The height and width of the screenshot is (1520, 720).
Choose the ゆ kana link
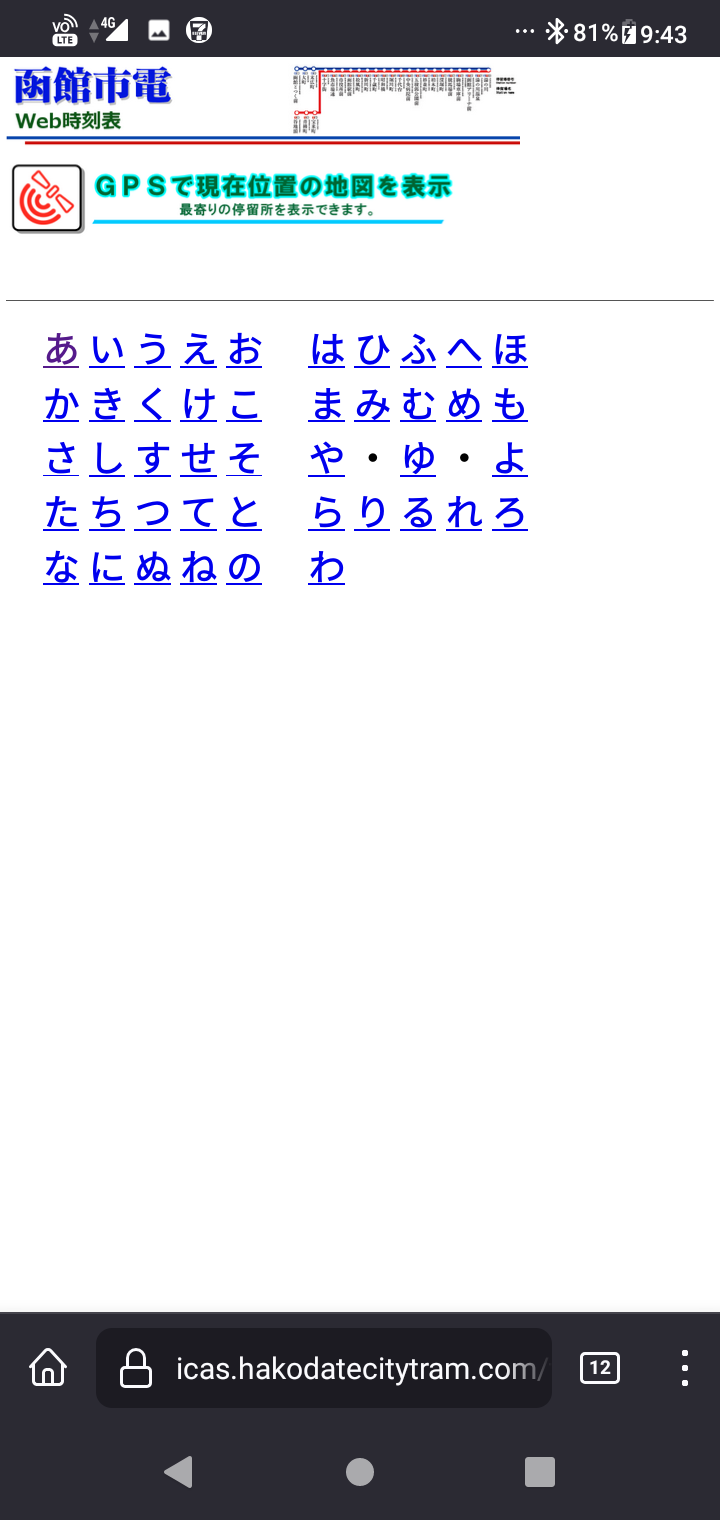coord(419,459)
